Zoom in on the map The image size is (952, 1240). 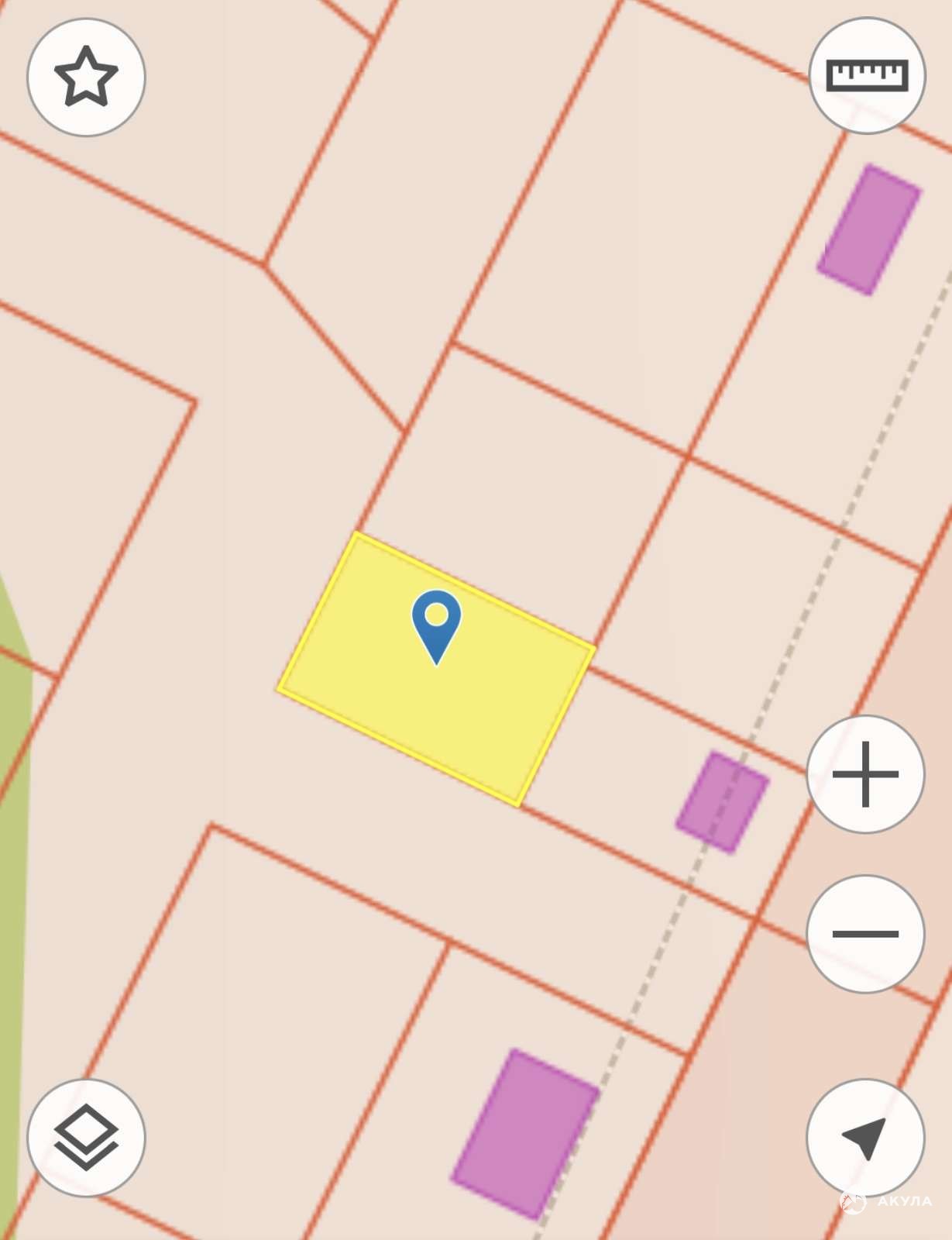coord(865,774)
